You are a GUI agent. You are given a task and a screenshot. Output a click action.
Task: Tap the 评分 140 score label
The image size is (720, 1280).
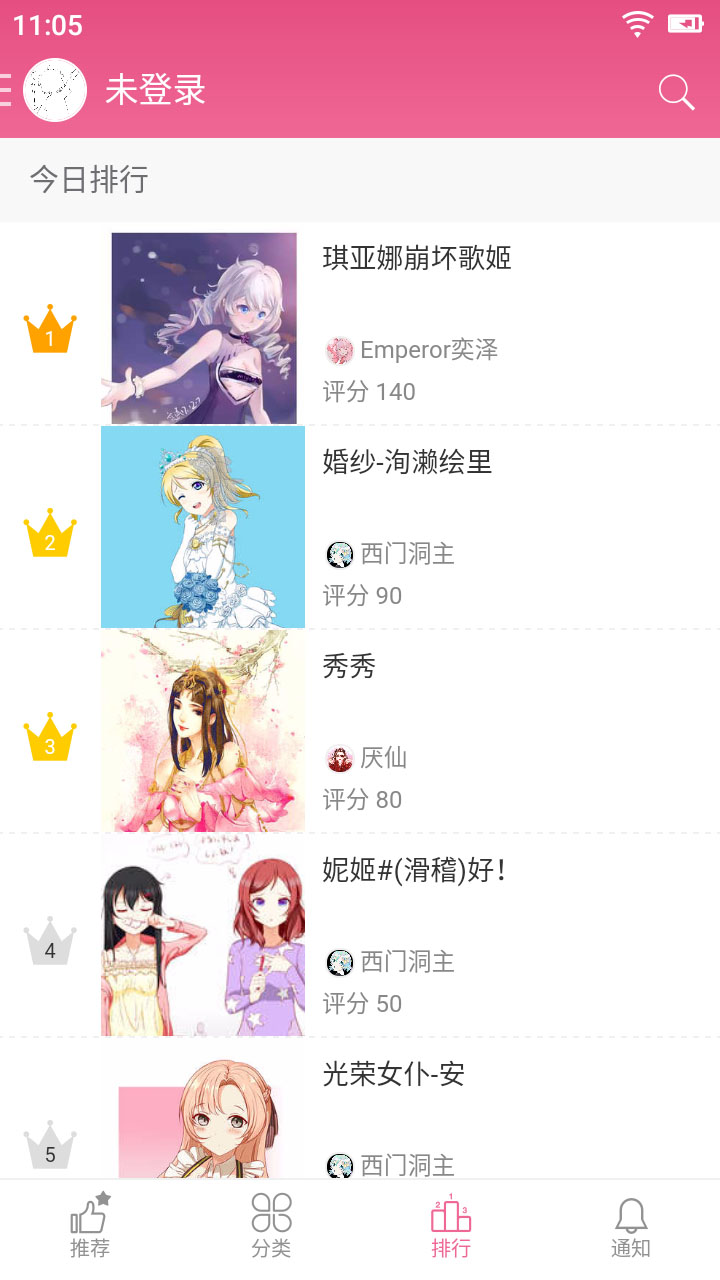coord(362,391)
